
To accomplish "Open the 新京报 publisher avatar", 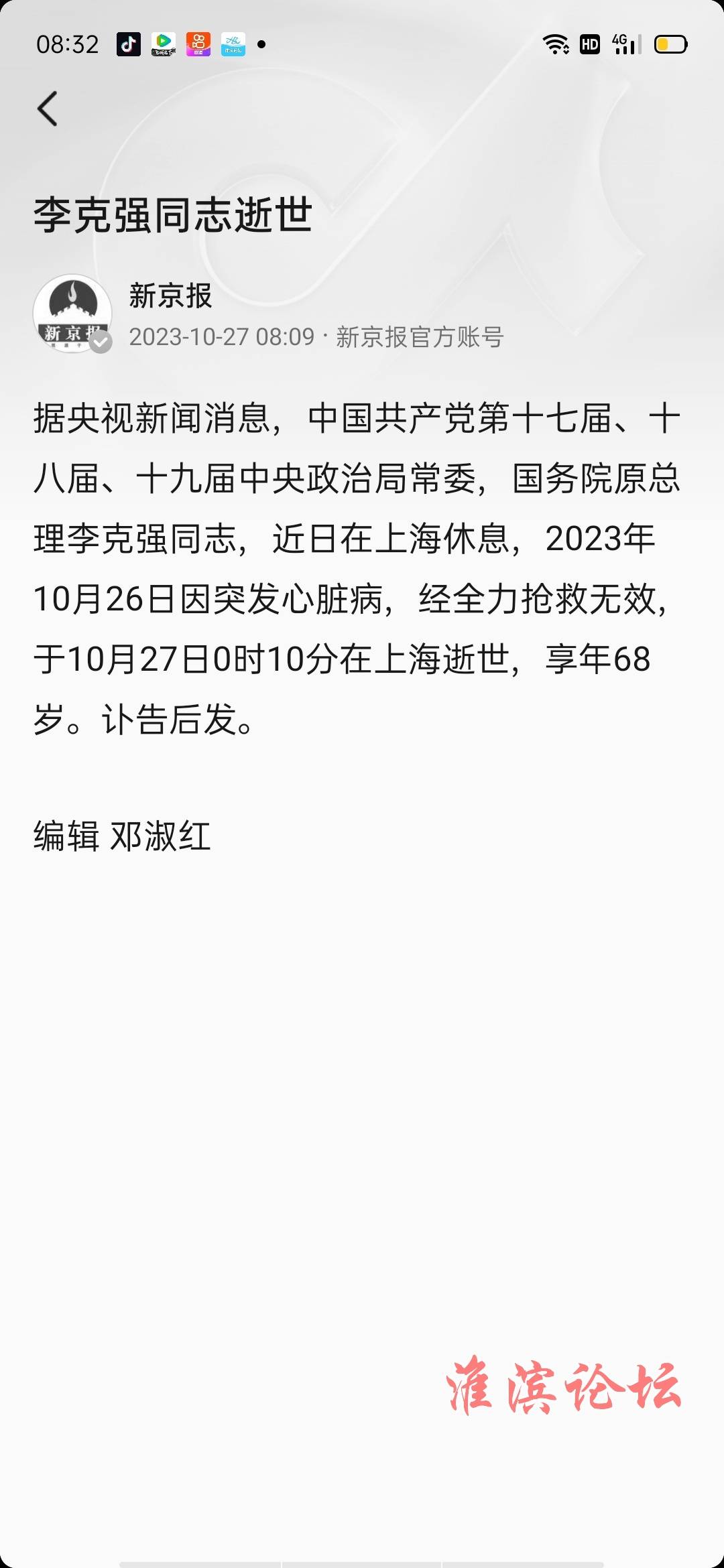I will click(x=72, y=313).
